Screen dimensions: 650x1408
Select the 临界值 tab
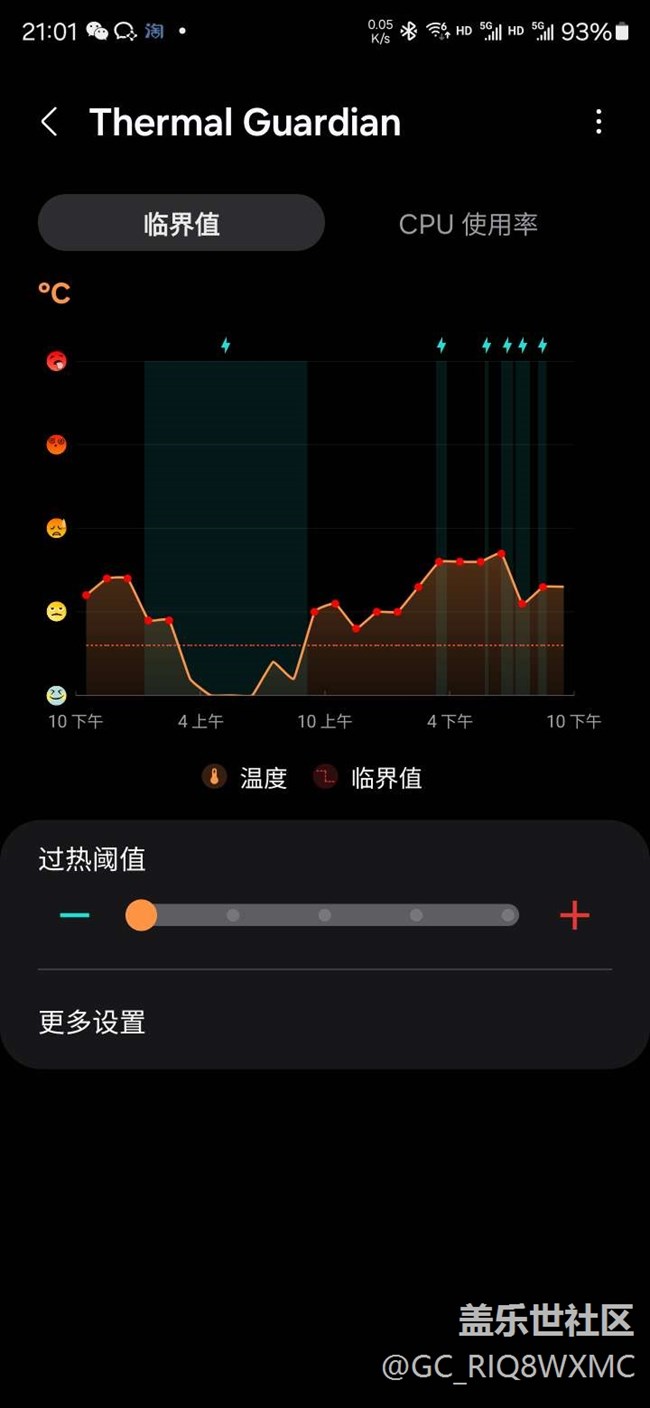(x=181, y=223)
